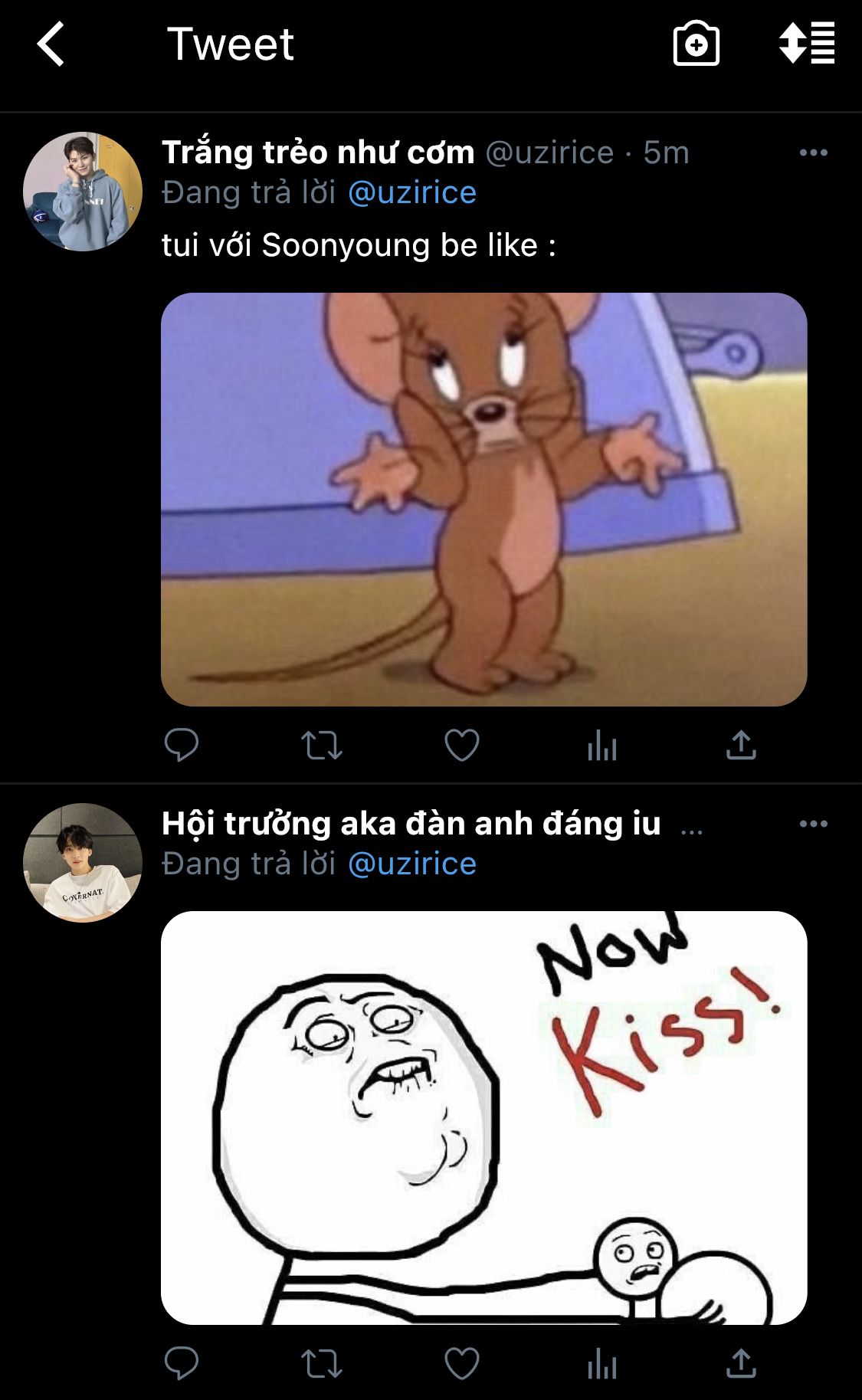The width and height of the screenshot is (862, 1400).
Task: Open Trắng trẻo như cơm's profile picture
Action: [x=83, y=192]
